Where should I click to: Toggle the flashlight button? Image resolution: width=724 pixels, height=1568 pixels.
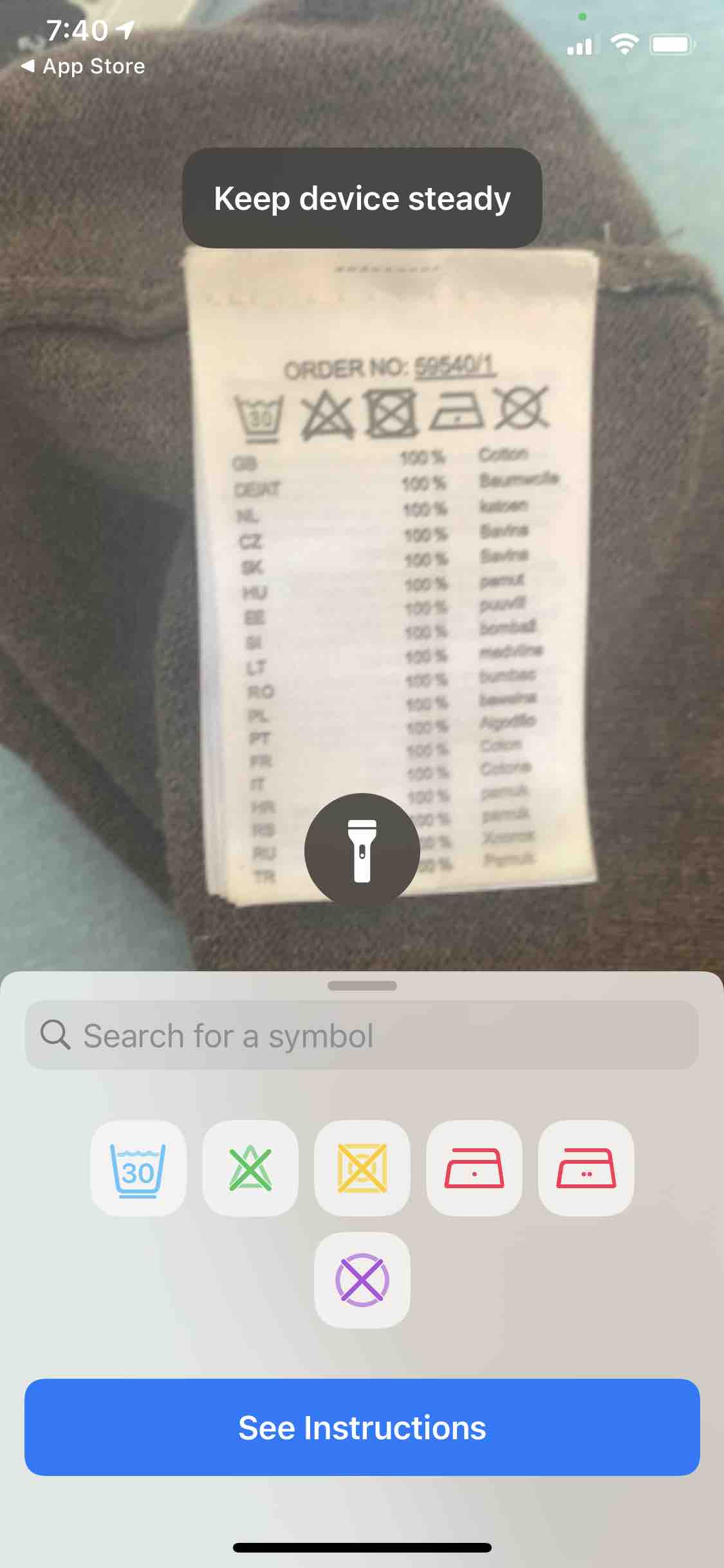362,851
